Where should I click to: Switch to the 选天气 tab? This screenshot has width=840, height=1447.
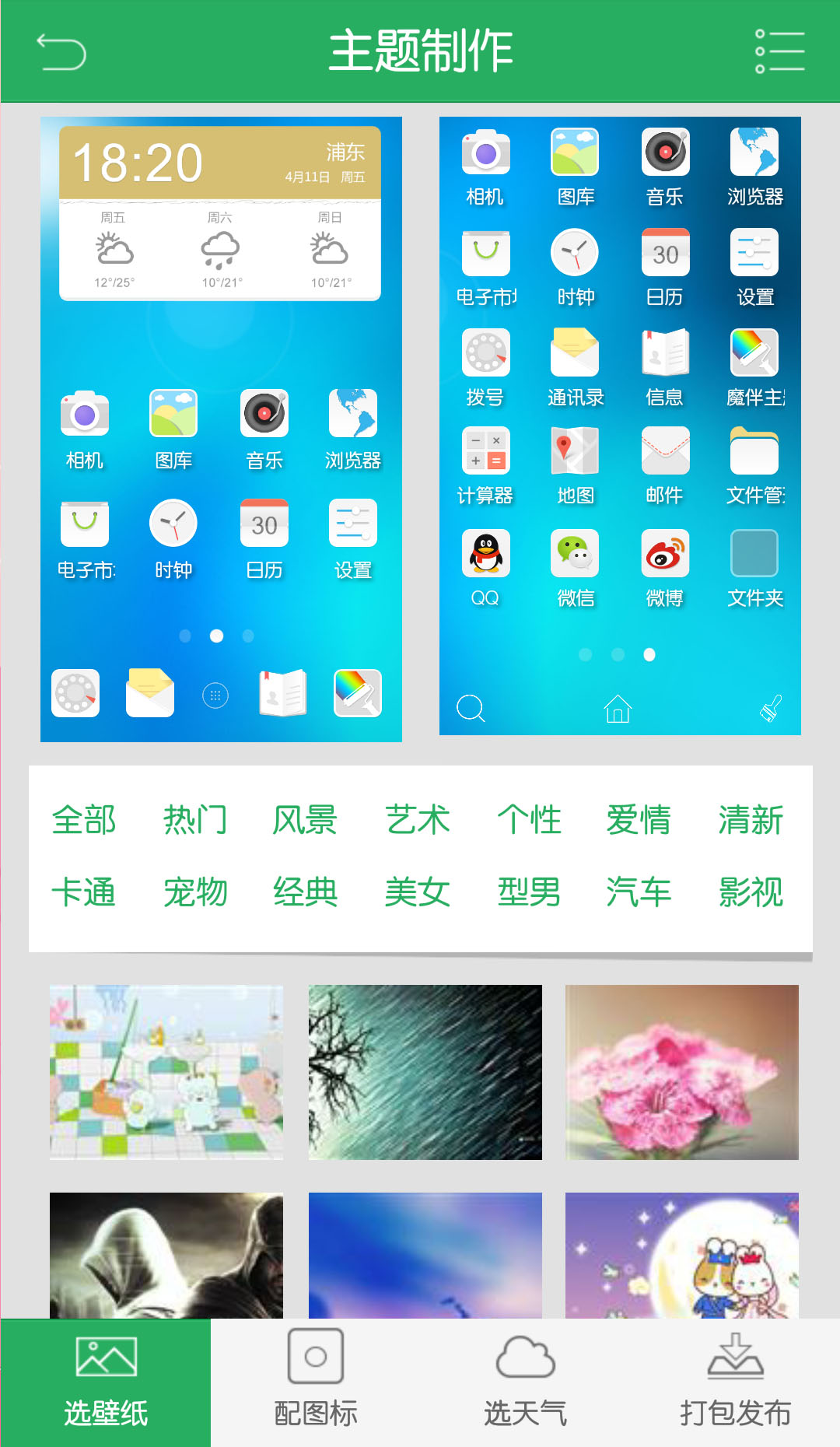tap(526, 1382)
